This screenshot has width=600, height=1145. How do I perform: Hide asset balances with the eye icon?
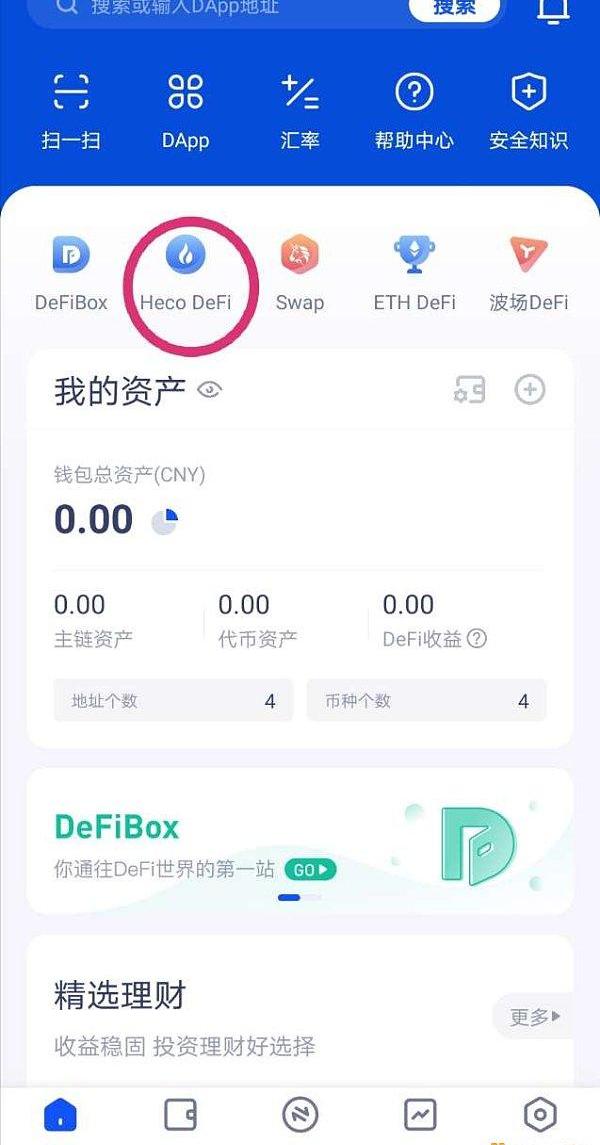tap(209, 390)
